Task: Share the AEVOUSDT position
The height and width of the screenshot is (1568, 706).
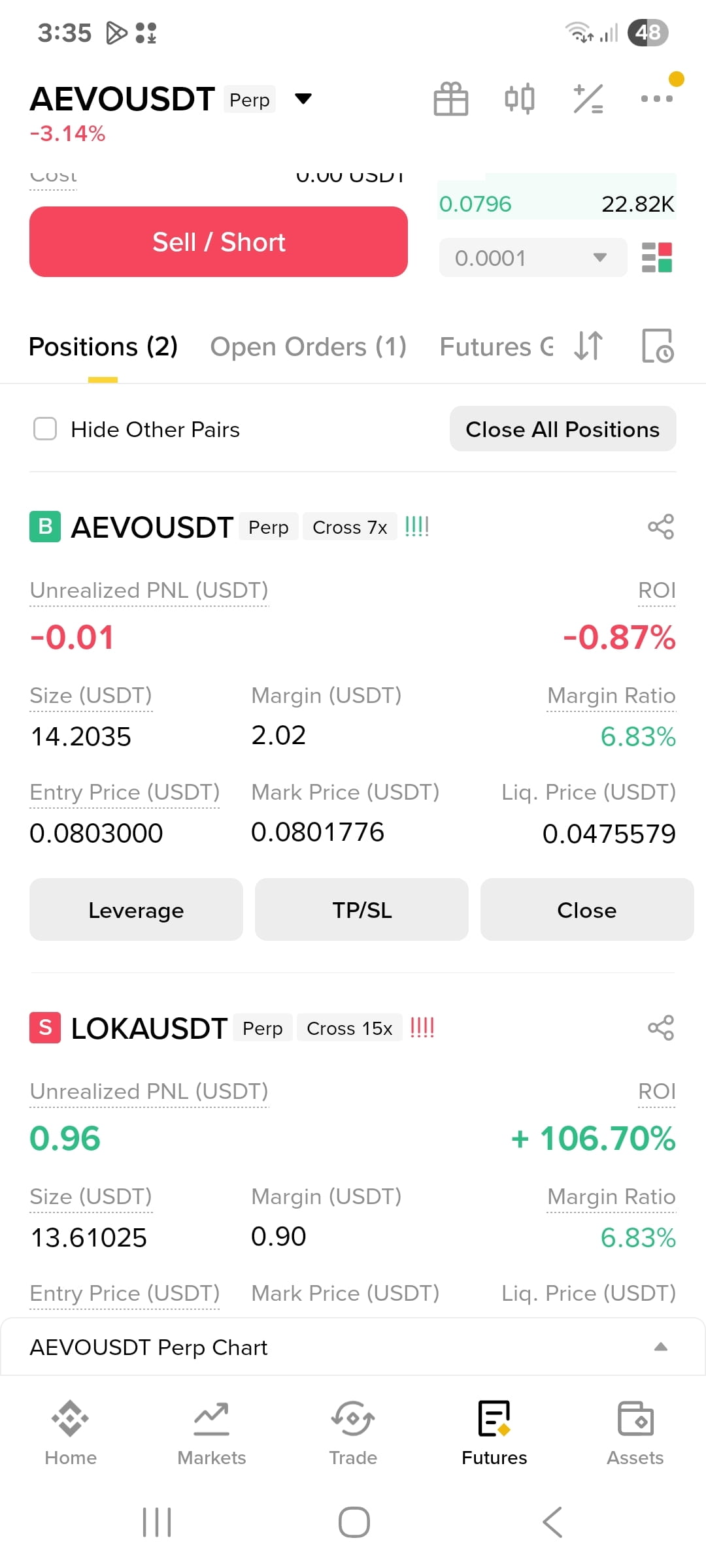Action: point(661,527)
